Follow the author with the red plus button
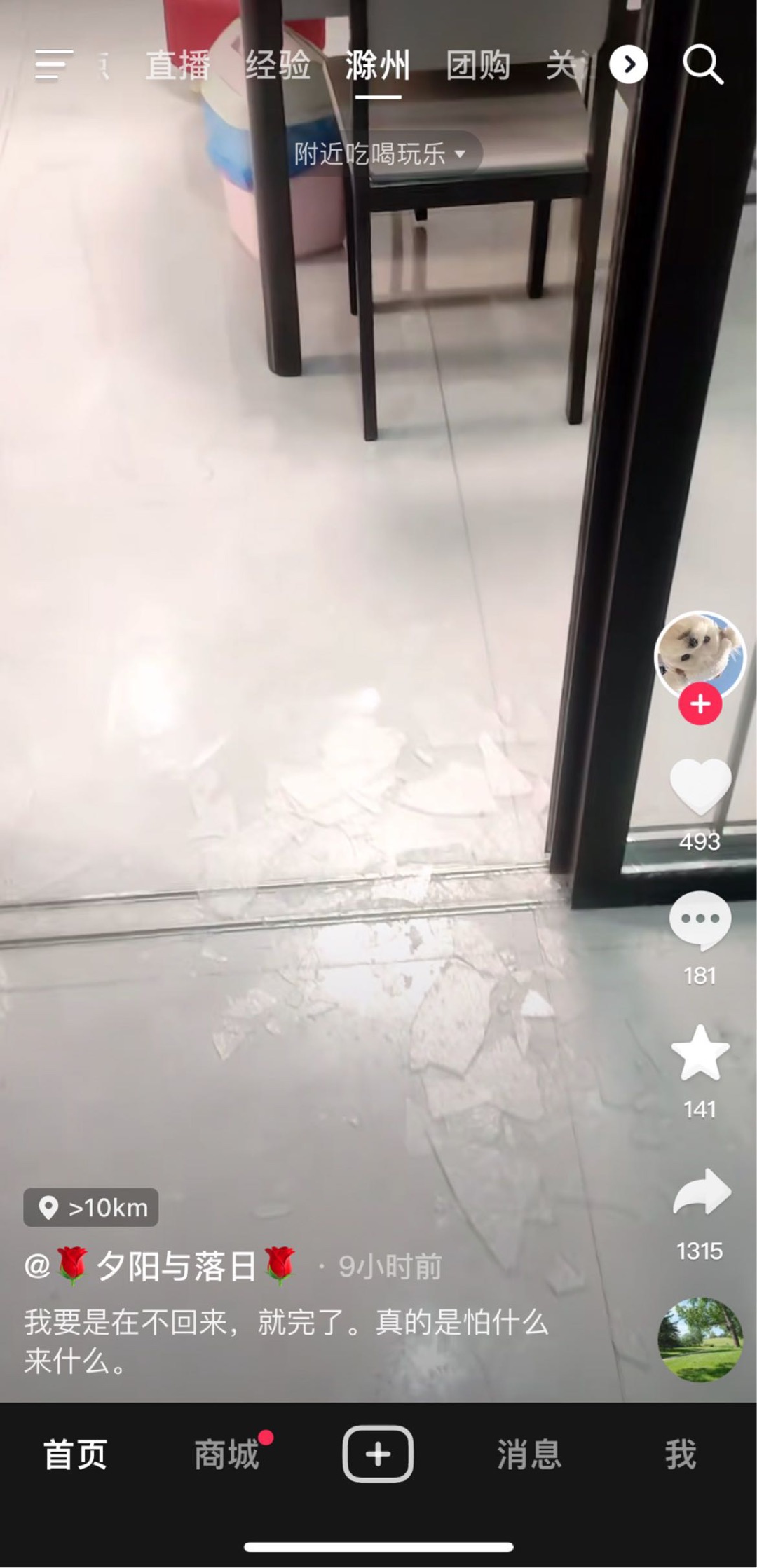This screenshot has width=757, height=1568. click(x=700, y=704)
